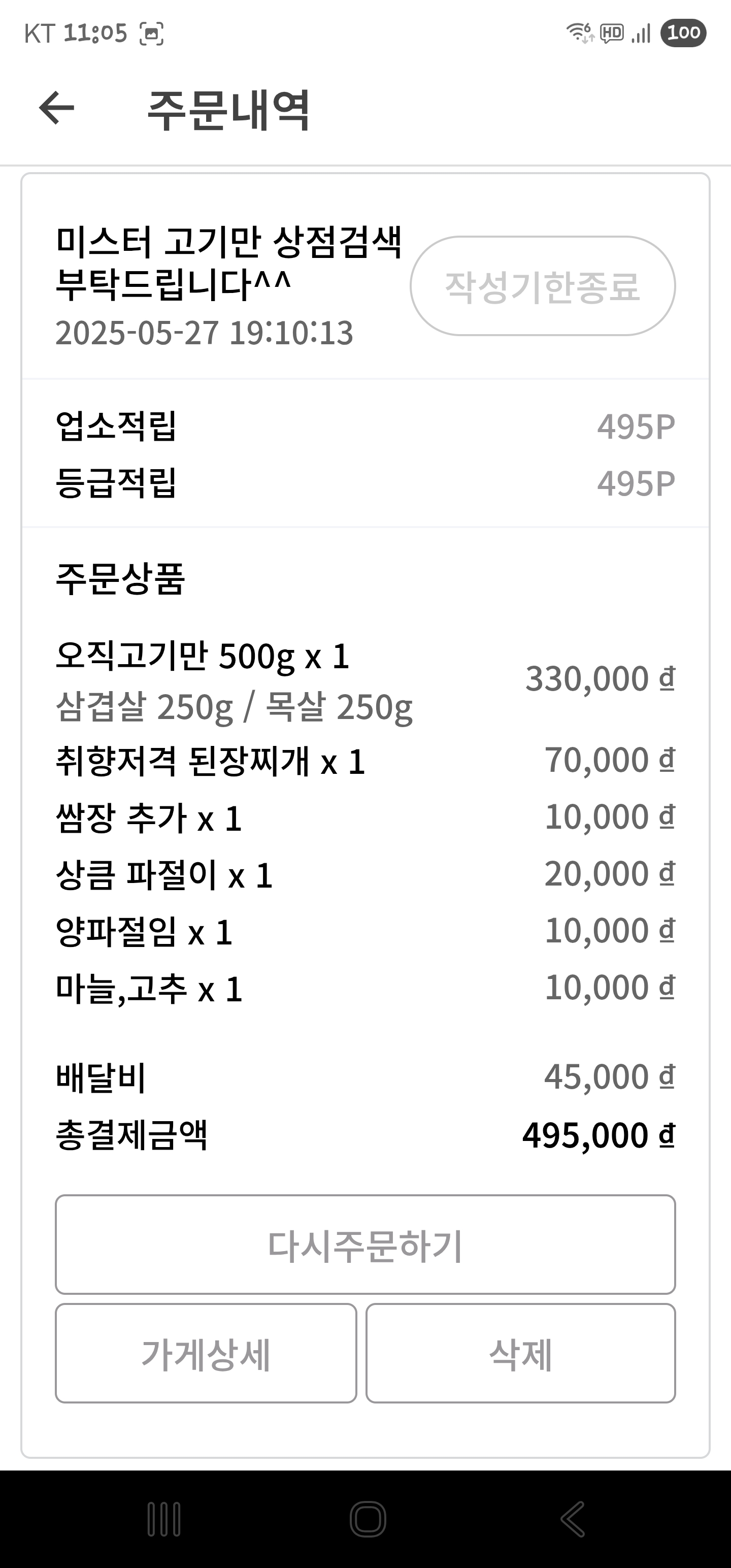
Task: Tap the 작성기한종료 review button
Action: coord(542,286)
